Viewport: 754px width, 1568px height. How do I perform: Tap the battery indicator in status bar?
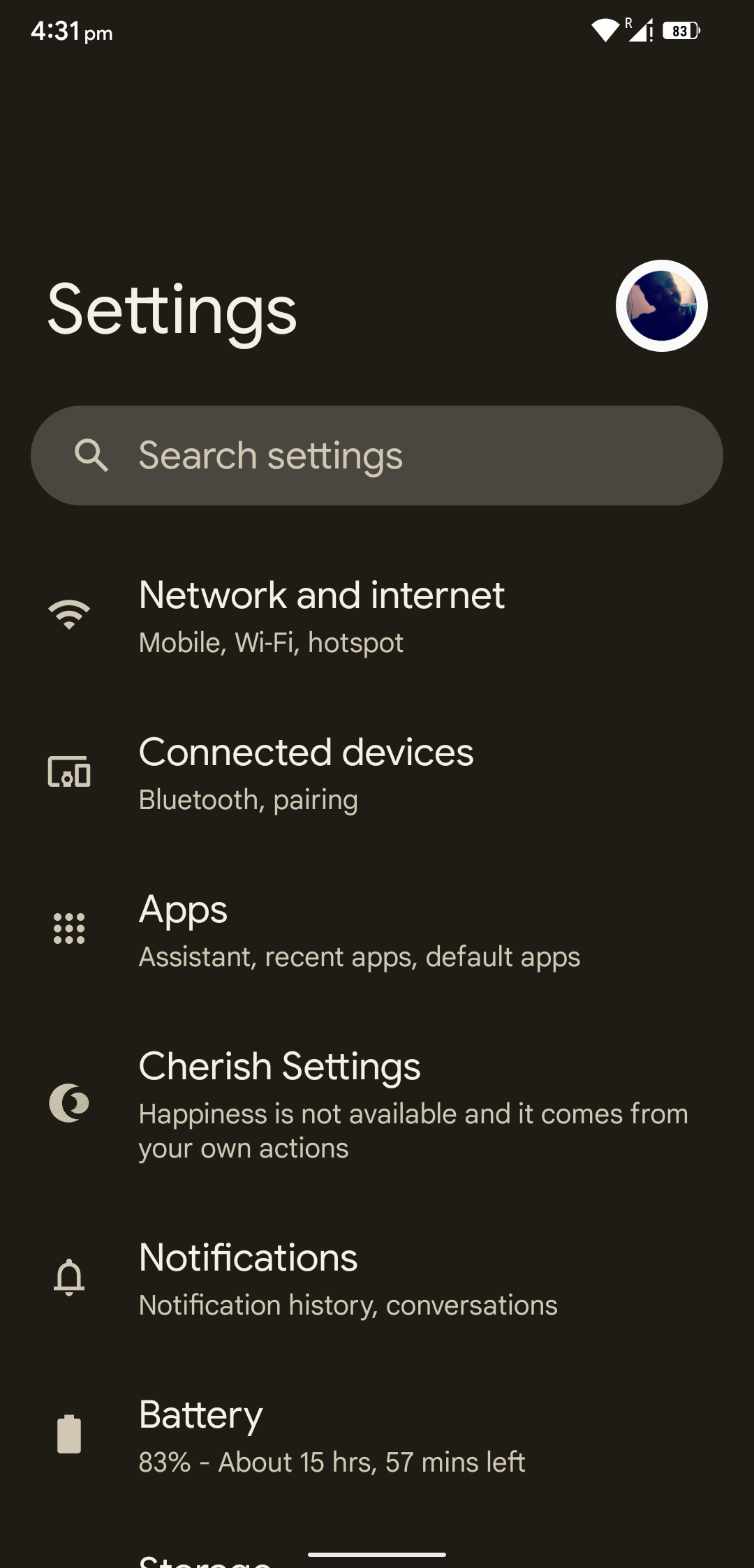point(681,29)
